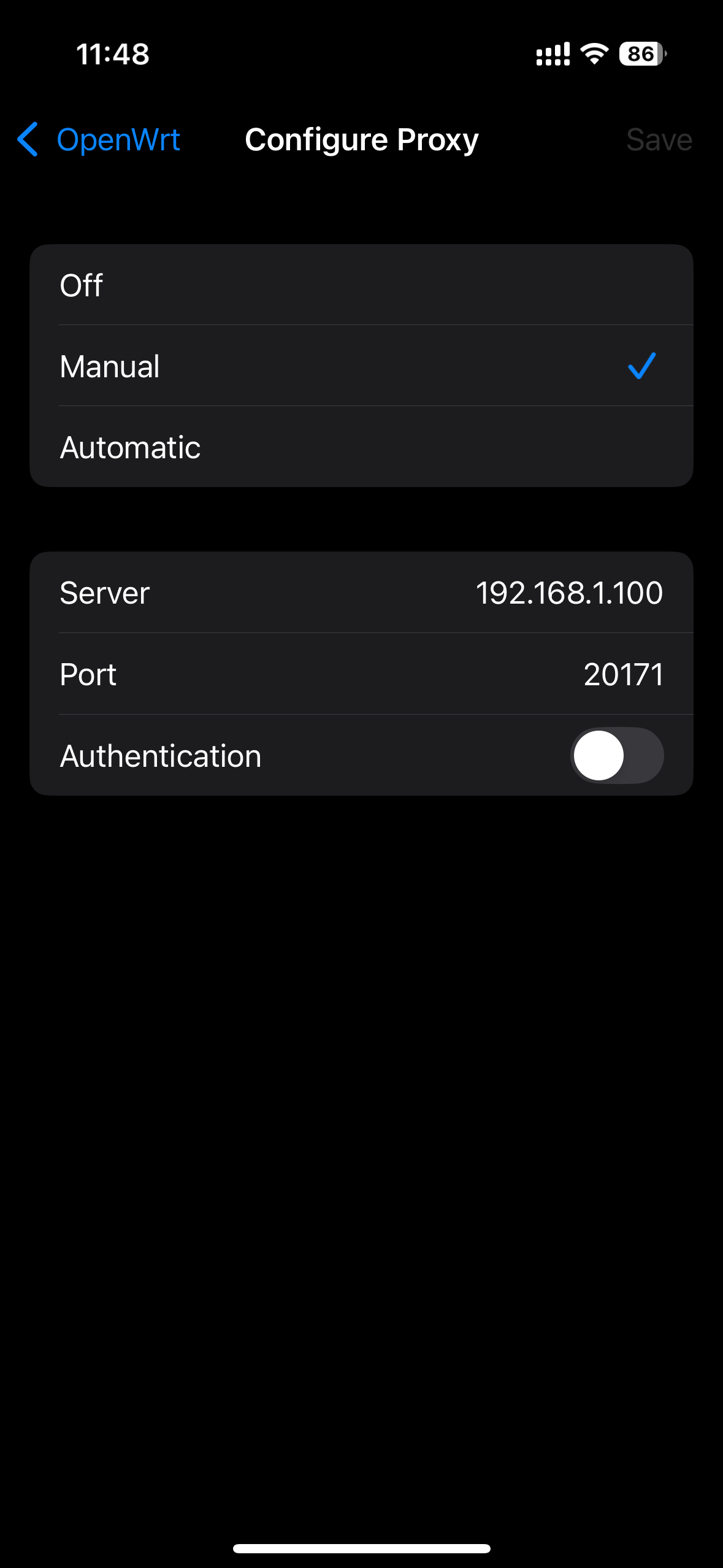
Task: Tap the Save button
Action: 659,139
